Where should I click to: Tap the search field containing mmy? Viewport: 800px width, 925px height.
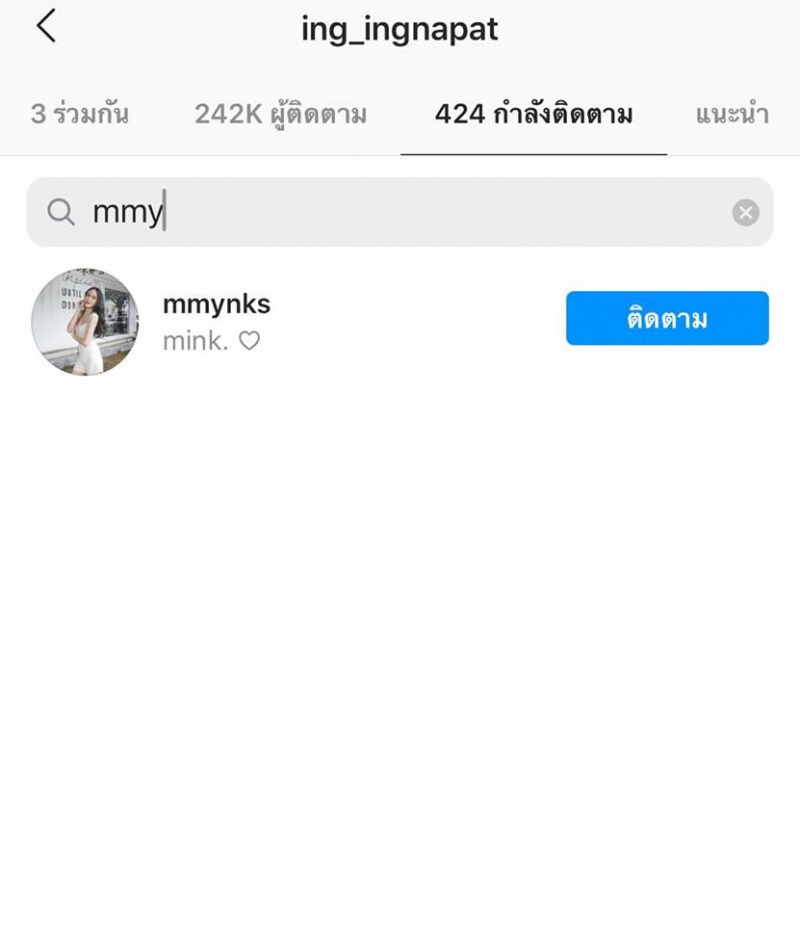click(400, 212)
